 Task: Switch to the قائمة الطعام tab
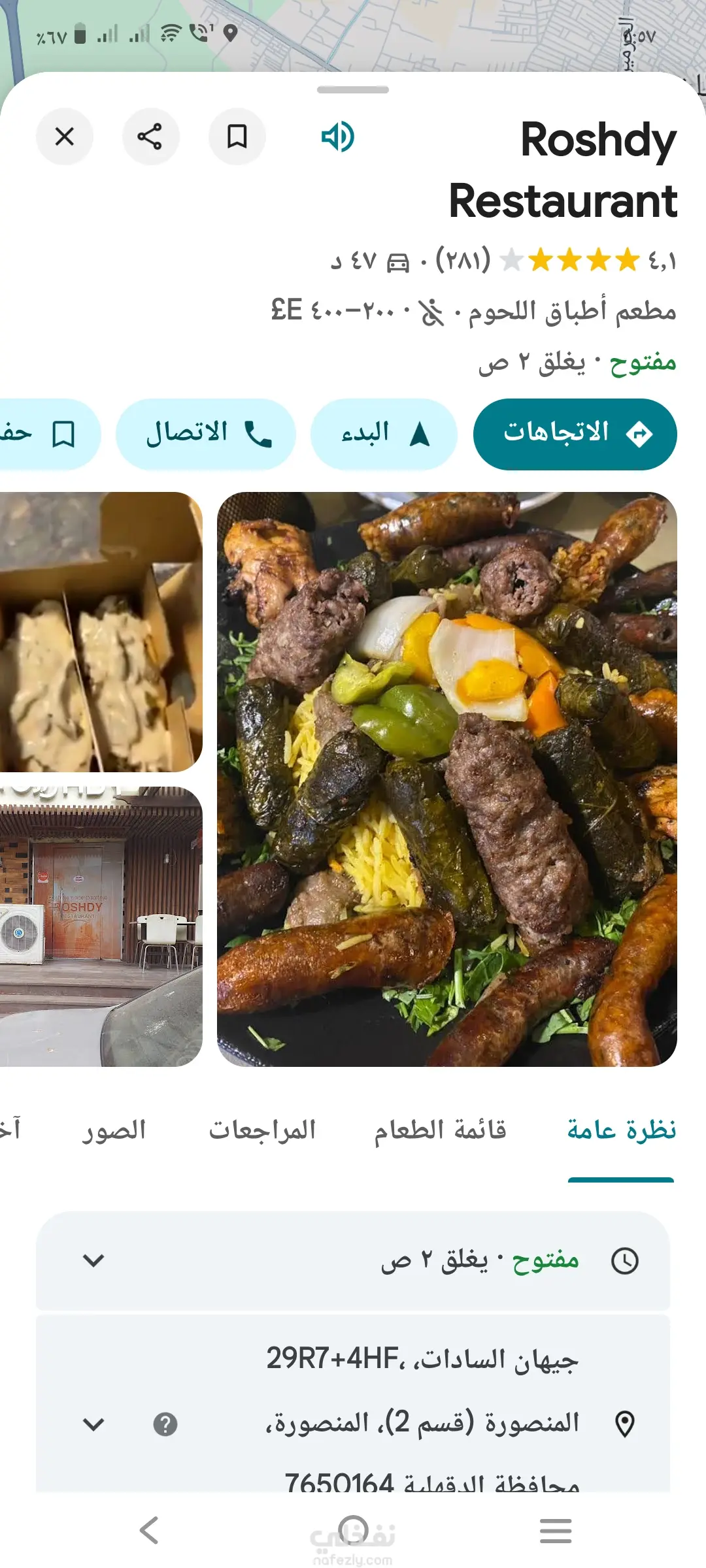(440, 1130)
